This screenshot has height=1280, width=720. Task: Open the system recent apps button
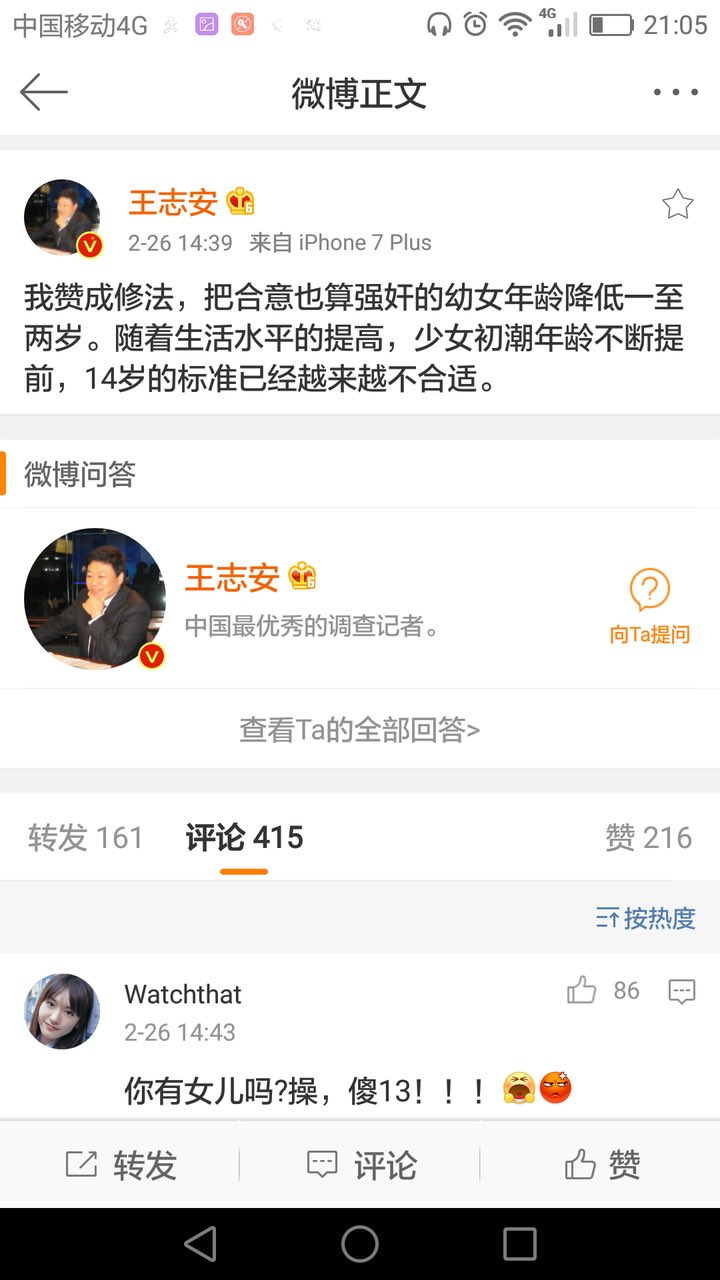(520, 1244)
